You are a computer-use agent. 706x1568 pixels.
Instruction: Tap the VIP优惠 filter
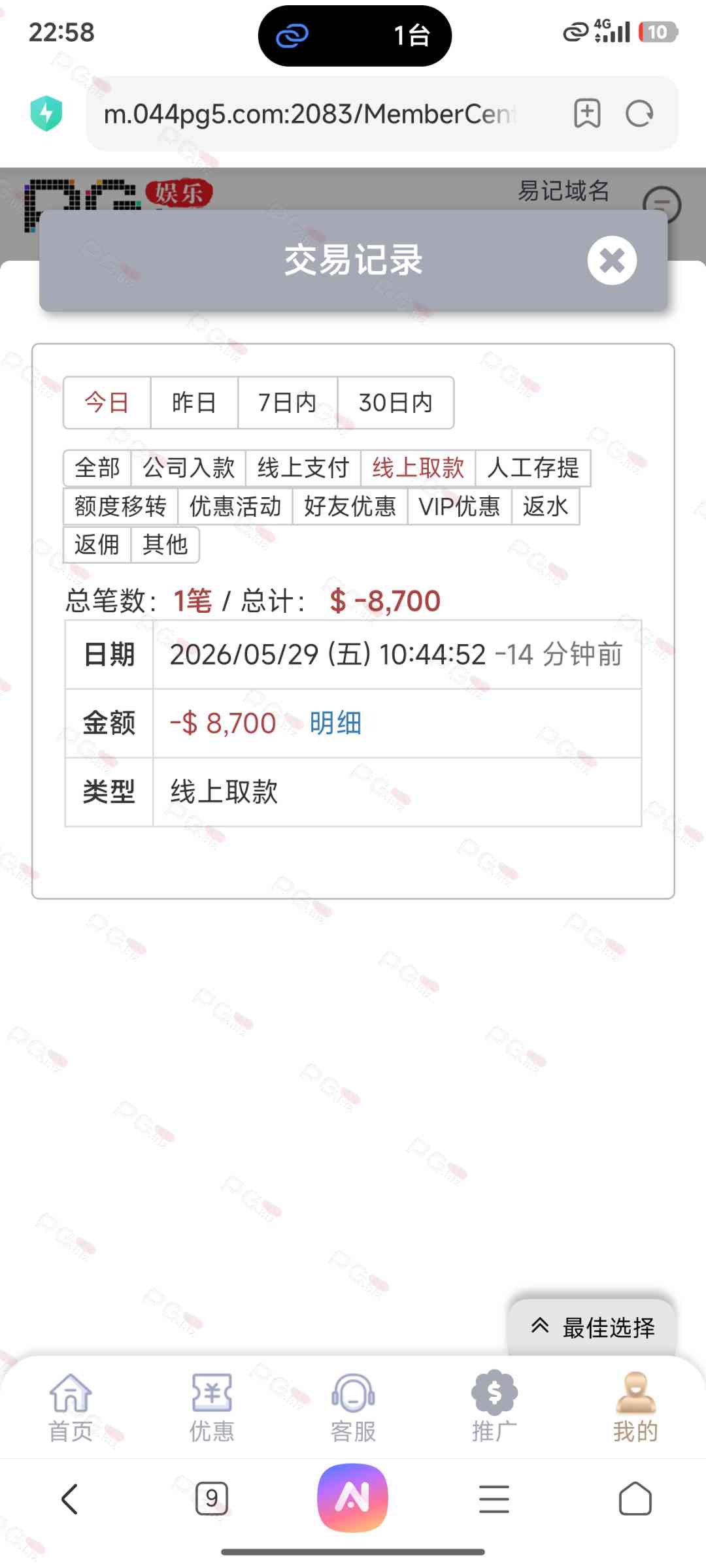[459, 506]
